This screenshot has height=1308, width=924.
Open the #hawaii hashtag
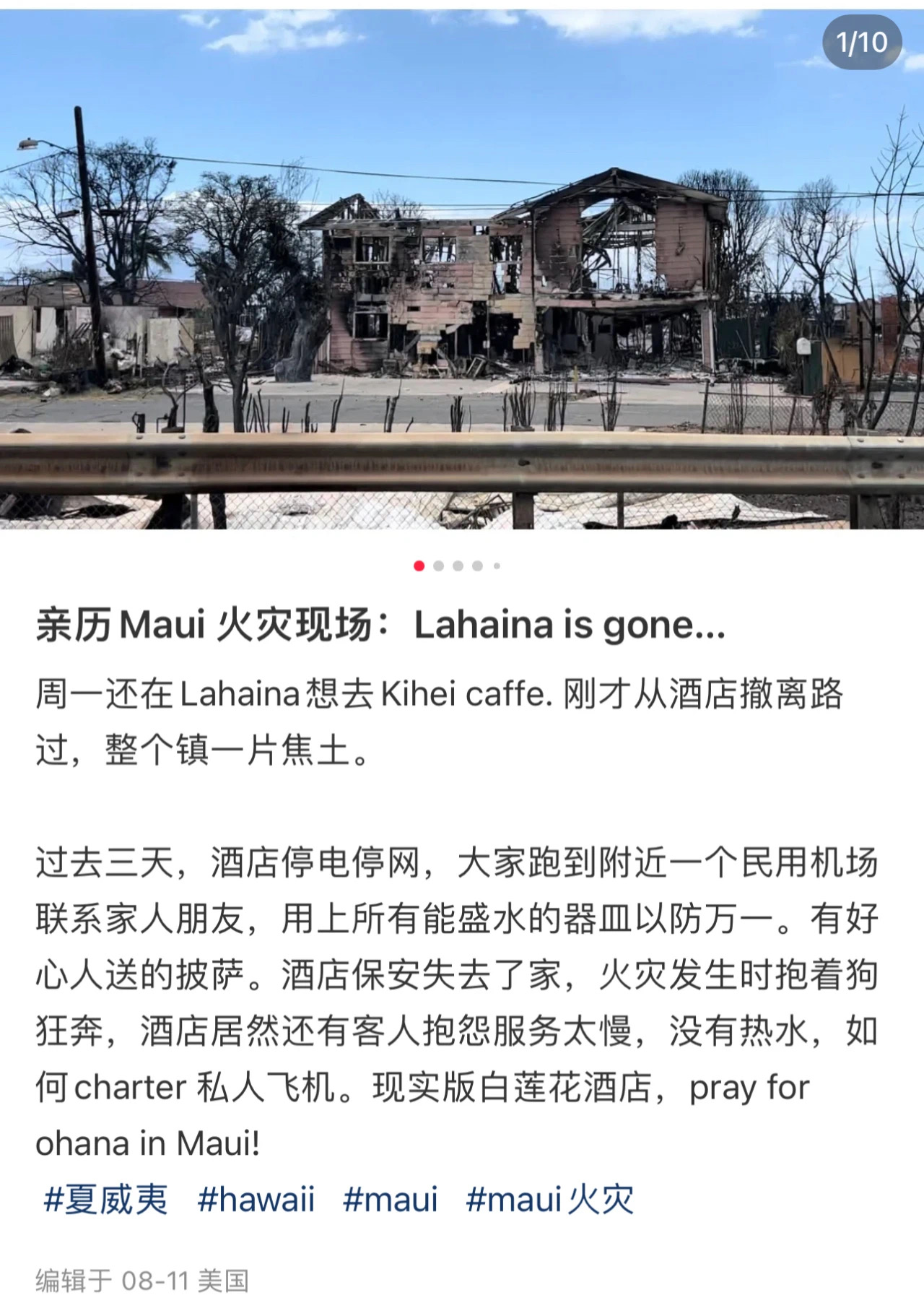[256, 1200]
